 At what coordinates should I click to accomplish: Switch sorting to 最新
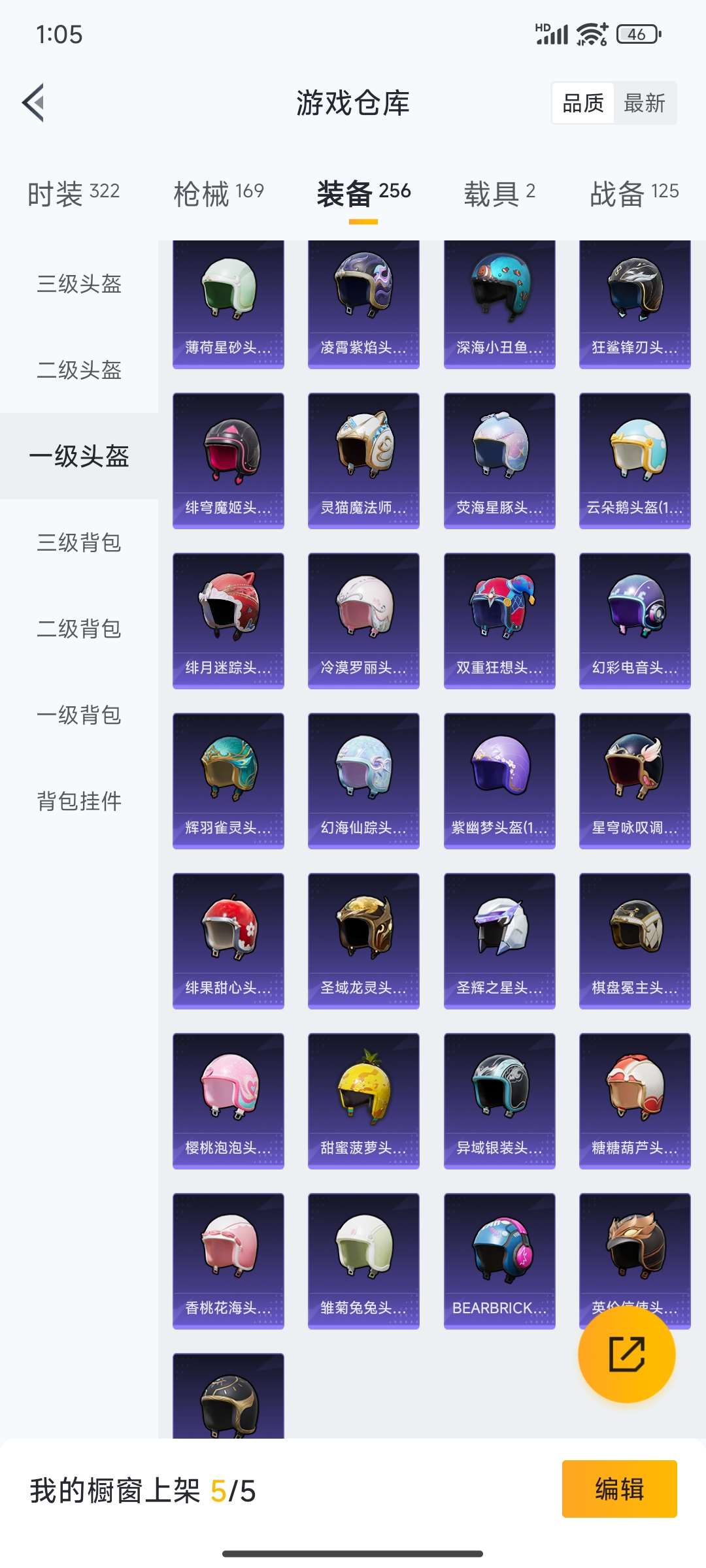[x=645, y=103]
